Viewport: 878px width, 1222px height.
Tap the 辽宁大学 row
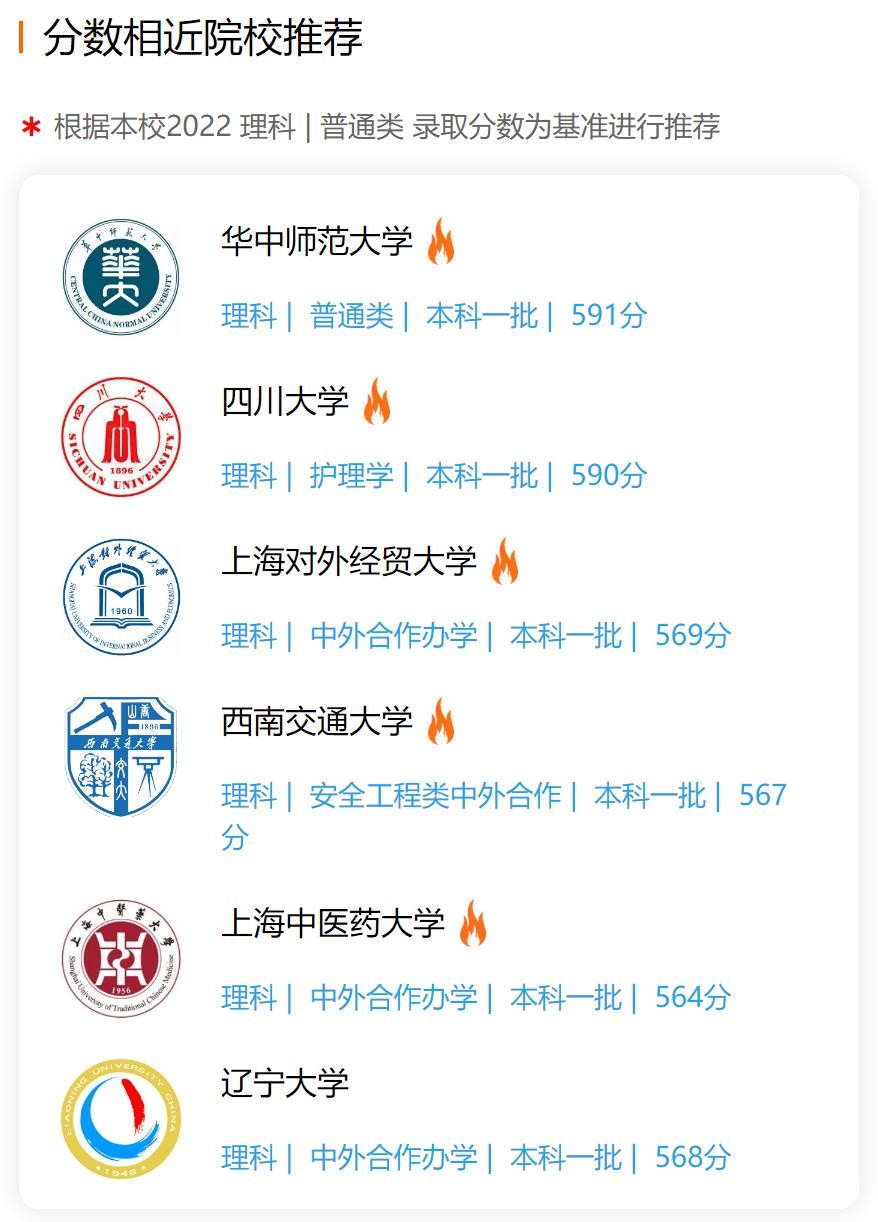(x=285, y=1083)
